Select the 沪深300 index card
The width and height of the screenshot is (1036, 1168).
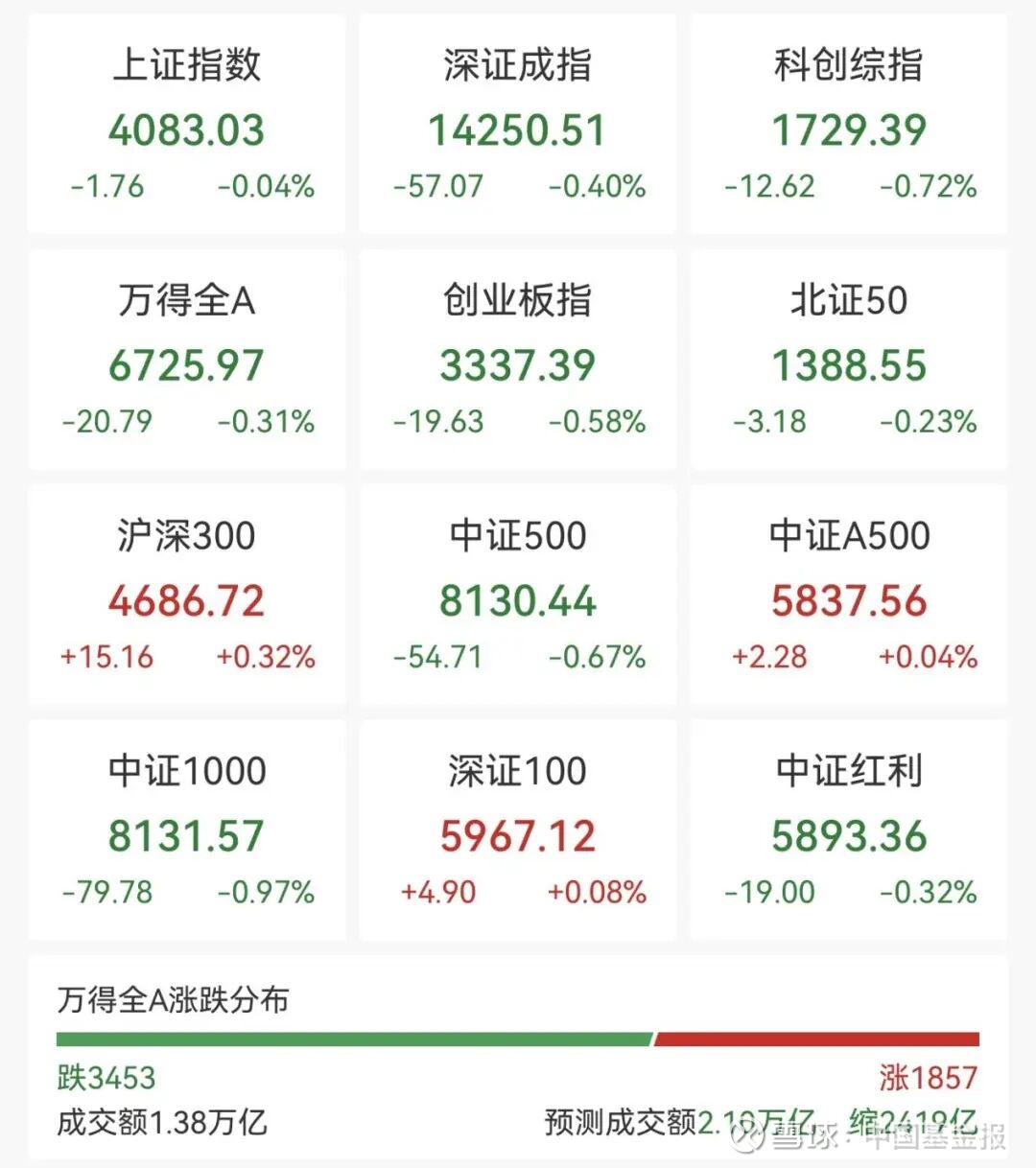[x=186, y=596]
